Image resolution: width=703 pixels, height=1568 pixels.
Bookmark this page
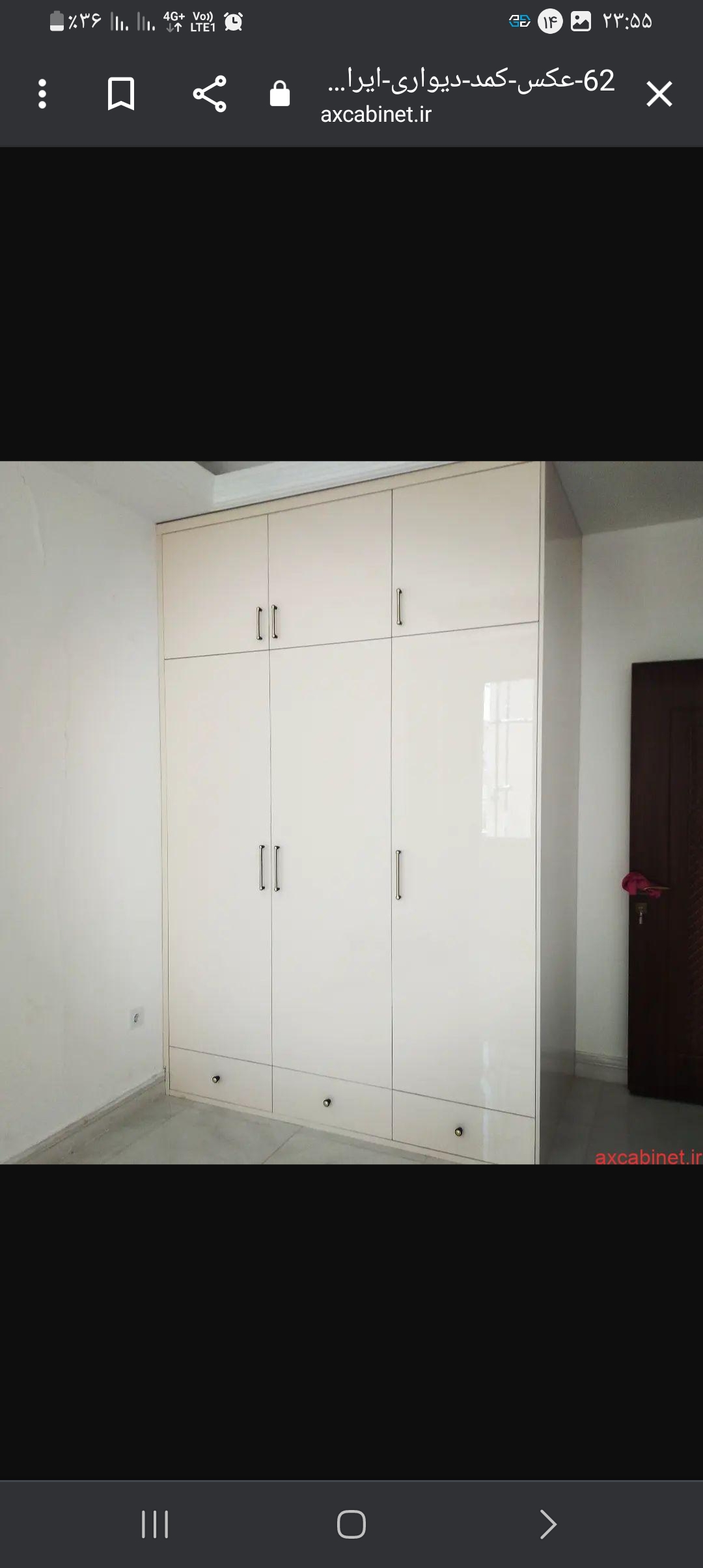(x=121, y=94)
